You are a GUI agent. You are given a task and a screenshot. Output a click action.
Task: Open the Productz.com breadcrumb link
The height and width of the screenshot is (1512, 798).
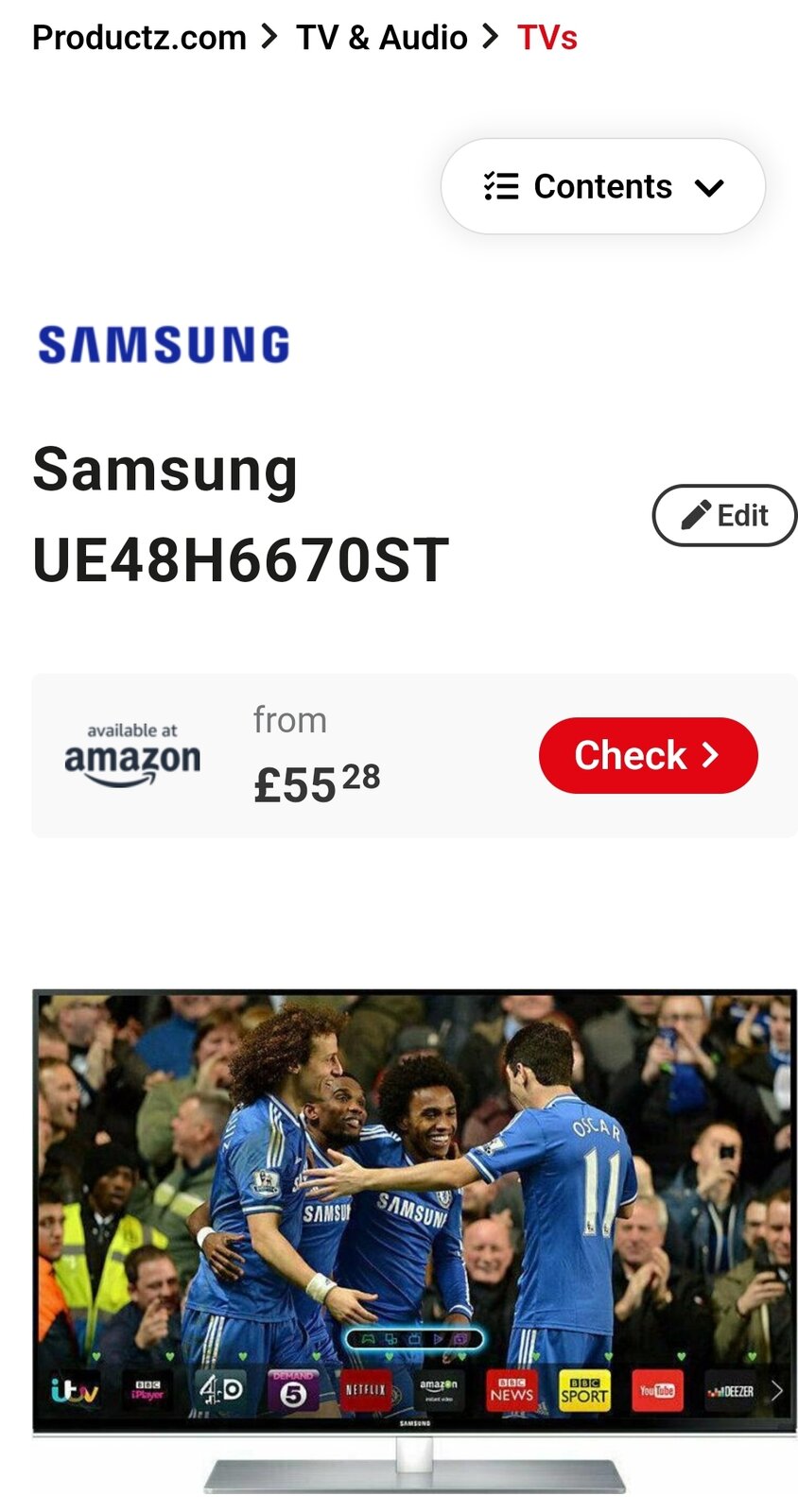139,38
